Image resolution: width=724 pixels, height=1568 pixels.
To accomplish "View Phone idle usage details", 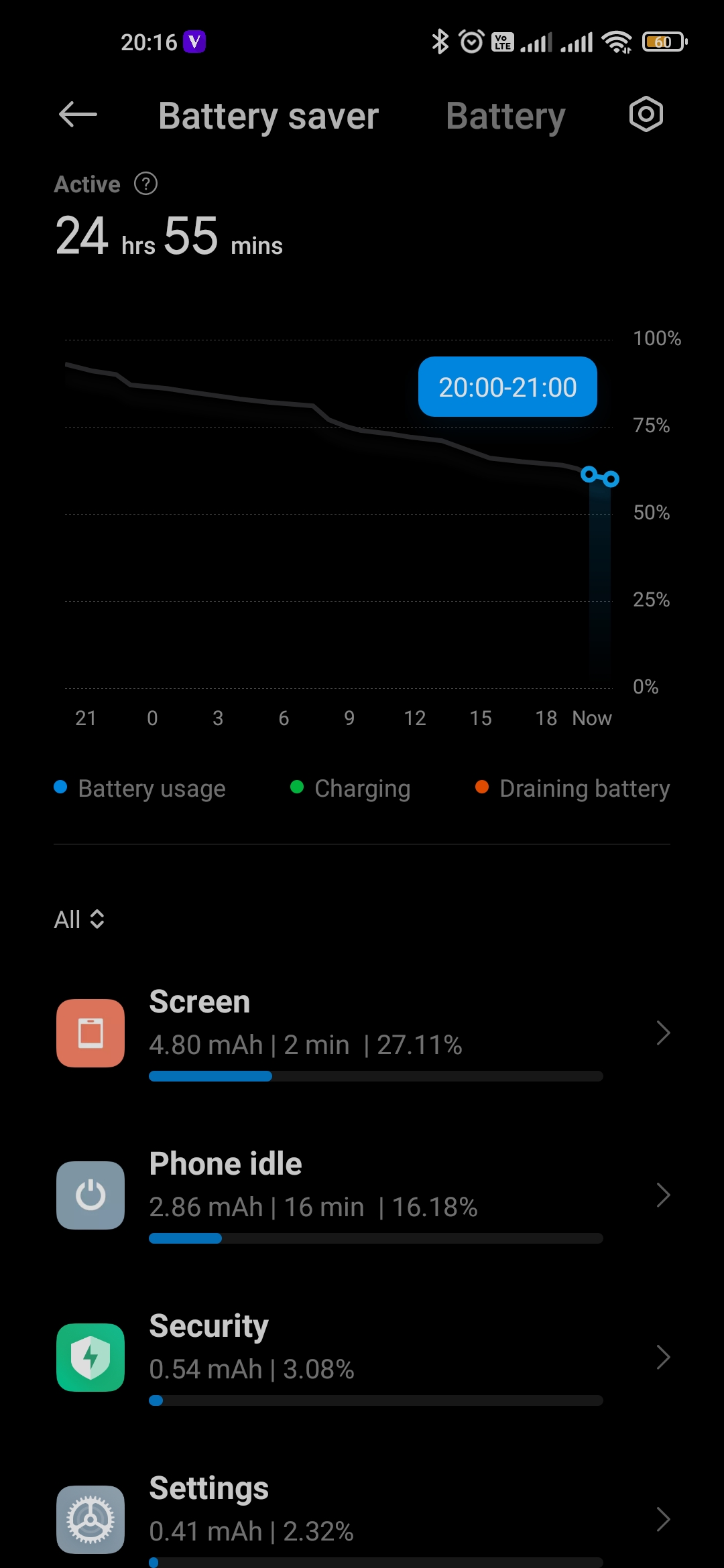I will [x=362, y=1195].
